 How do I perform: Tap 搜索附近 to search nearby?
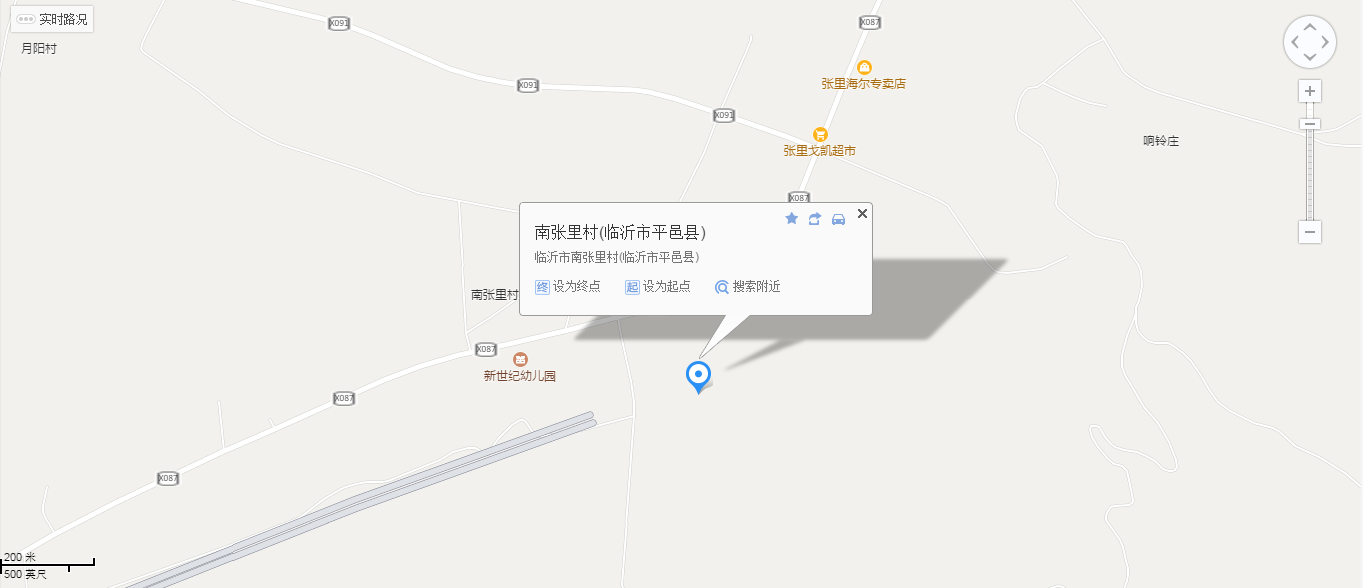point(748,287)
